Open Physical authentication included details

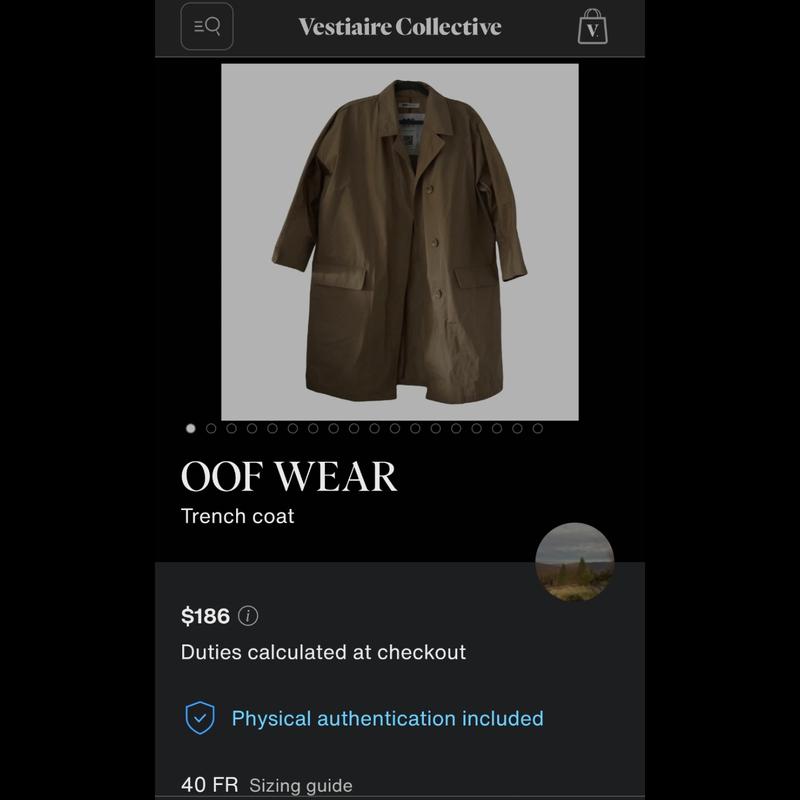coord(387,718)
